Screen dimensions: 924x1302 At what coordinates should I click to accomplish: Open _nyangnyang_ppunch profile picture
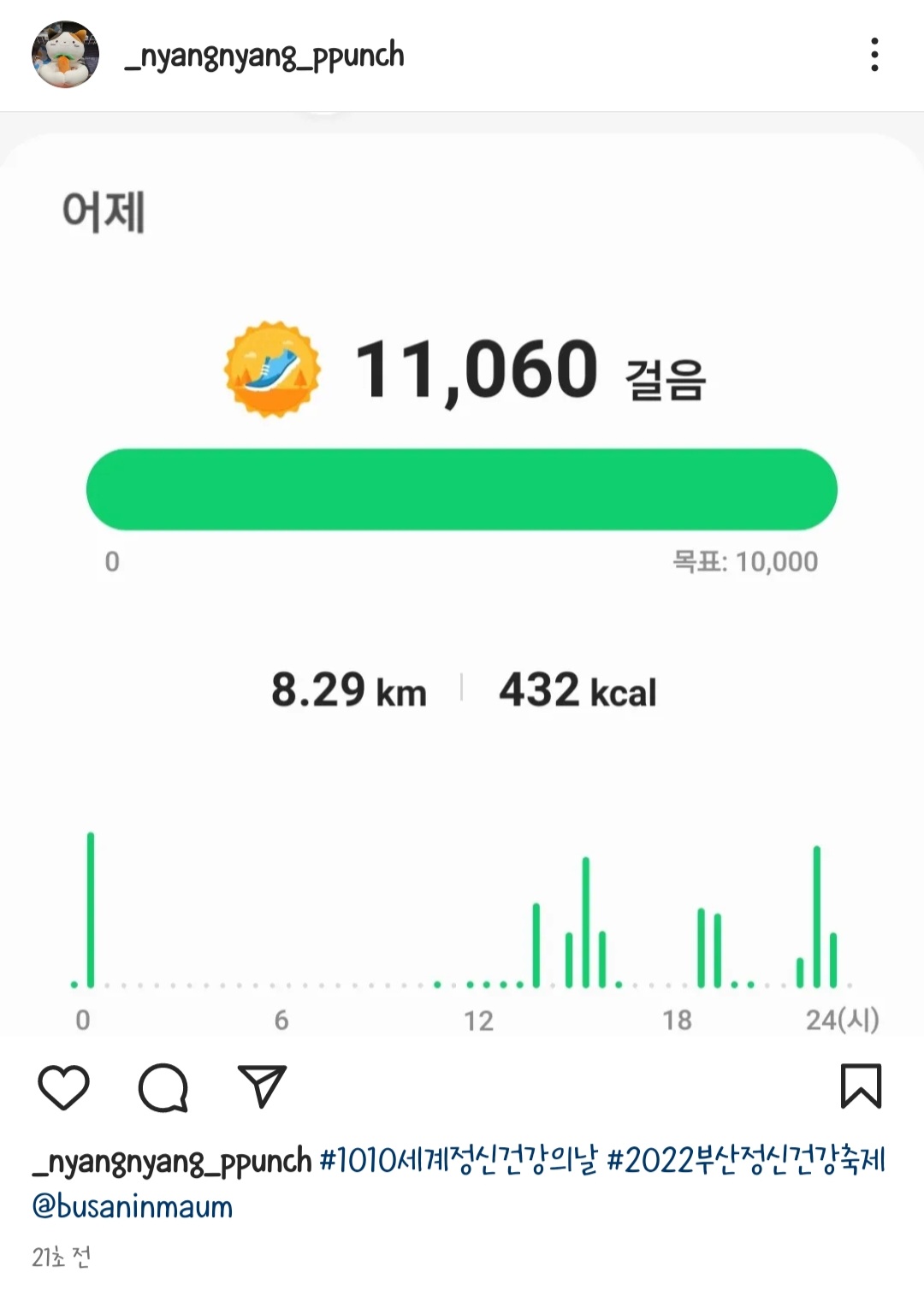[65, 55]
